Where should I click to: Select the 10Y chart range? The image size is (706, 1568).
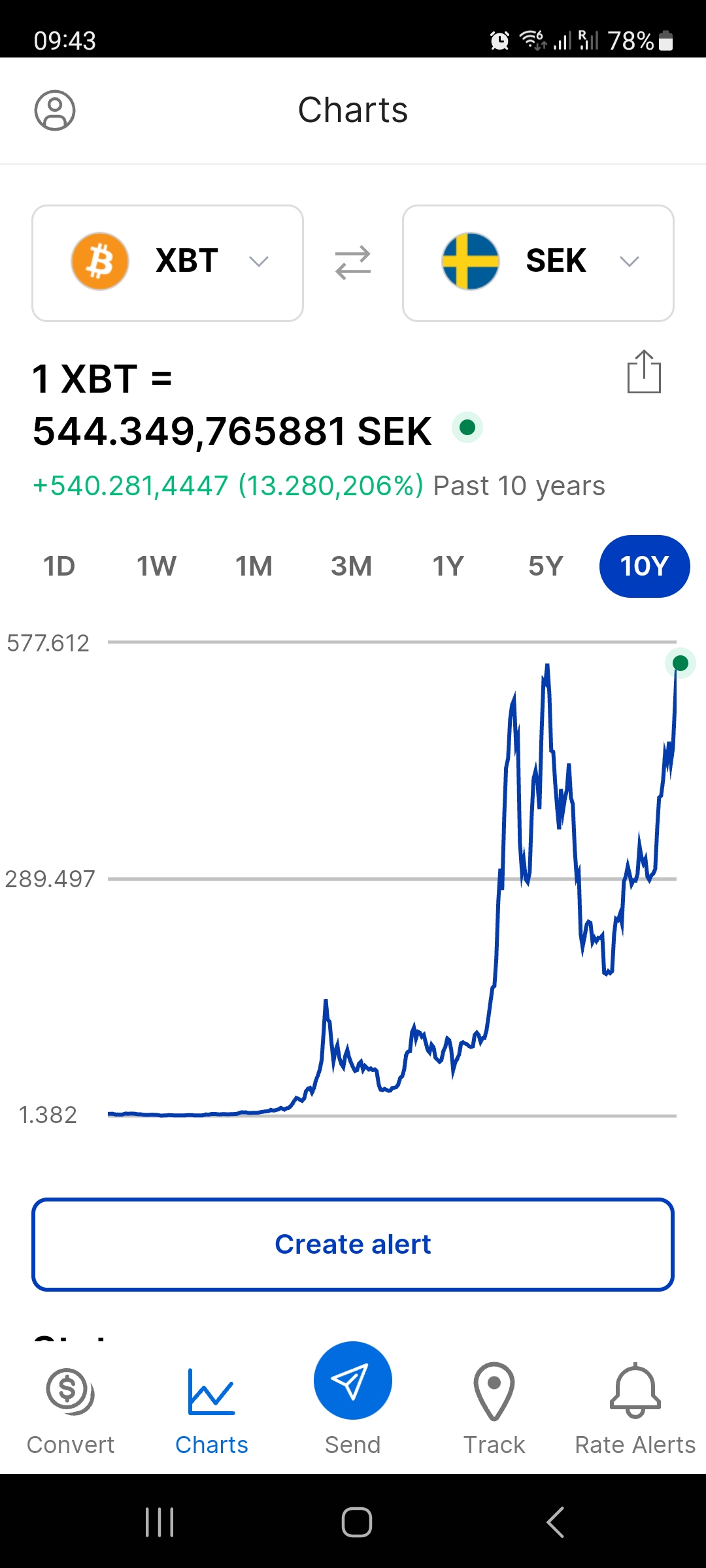point(644,566)
